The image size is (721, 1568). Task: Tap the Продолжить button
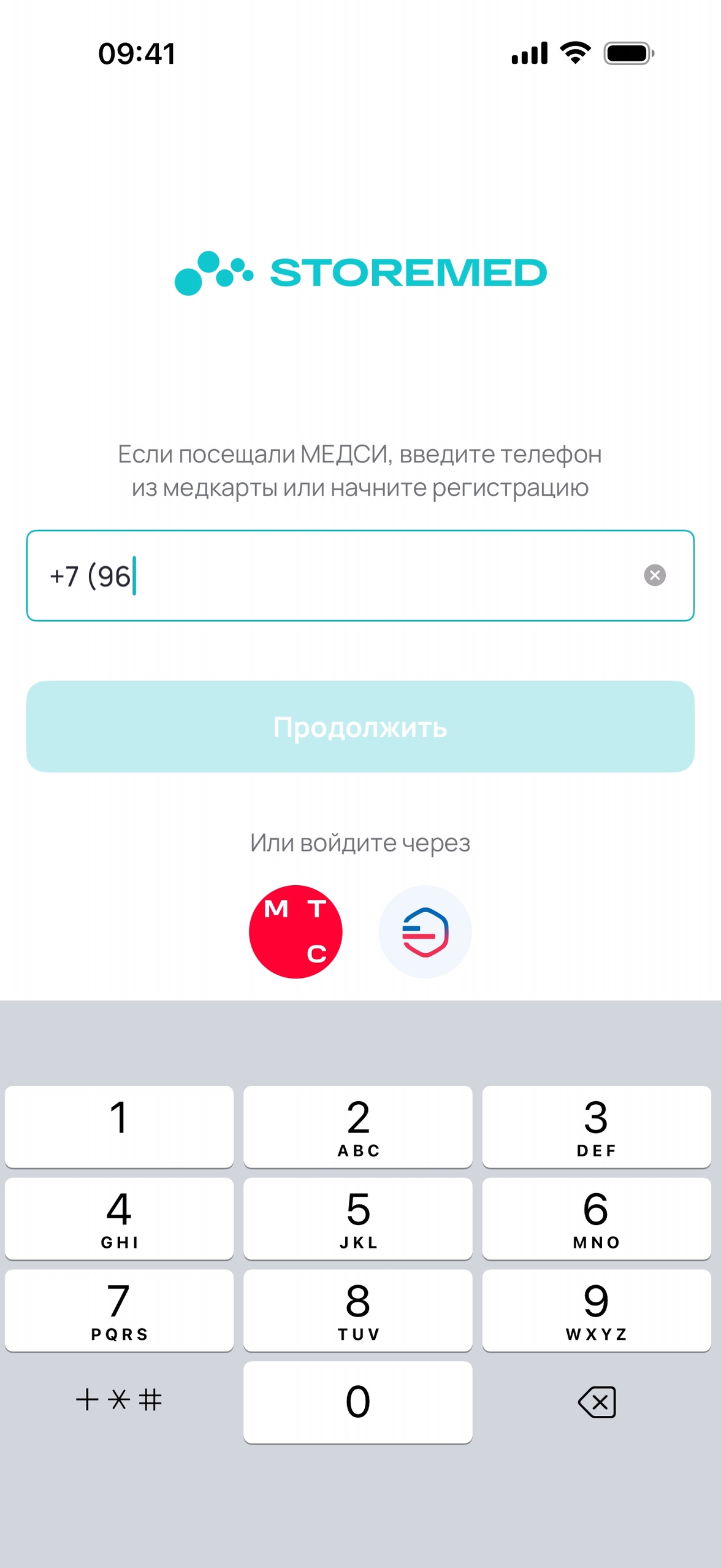coord(360,726)
